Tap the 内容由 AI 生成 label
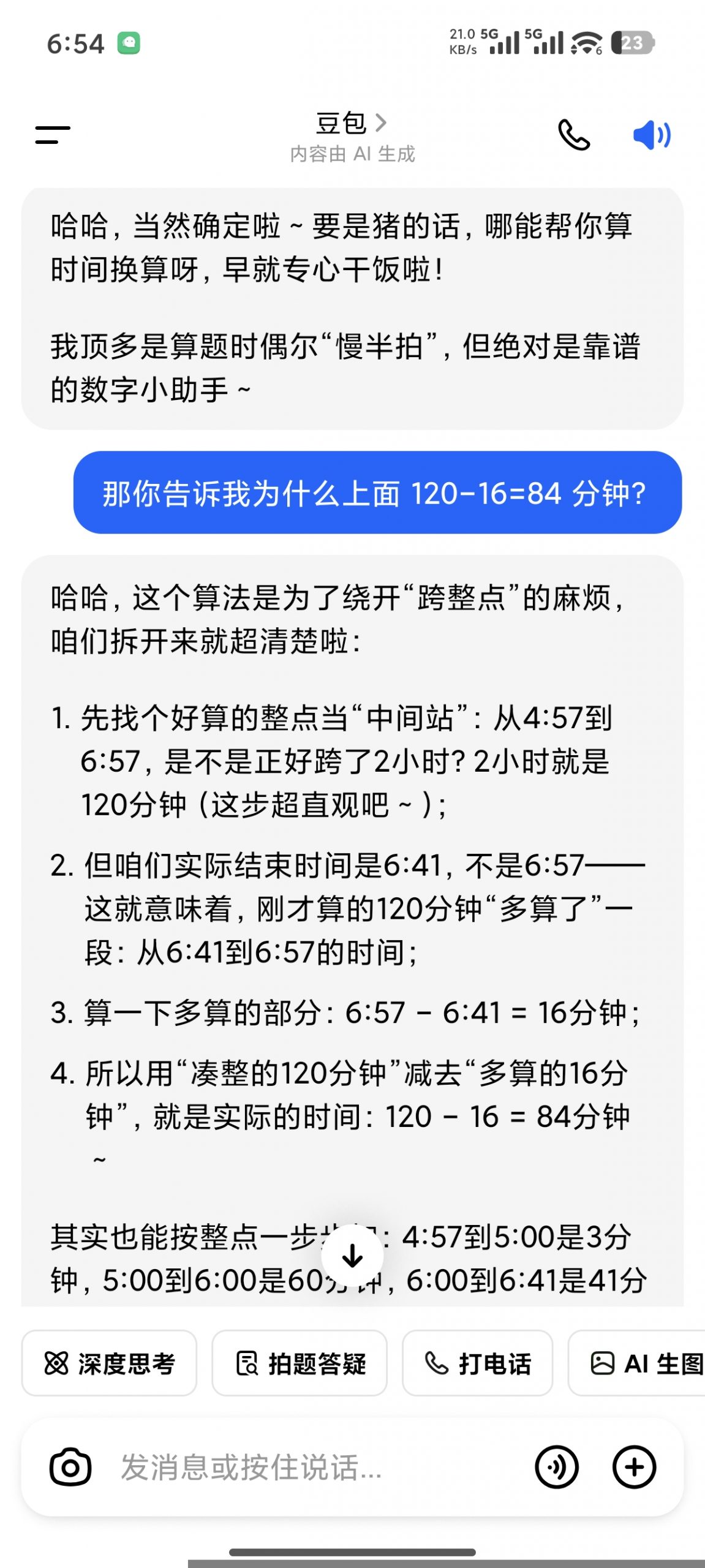 click(352, 156)
